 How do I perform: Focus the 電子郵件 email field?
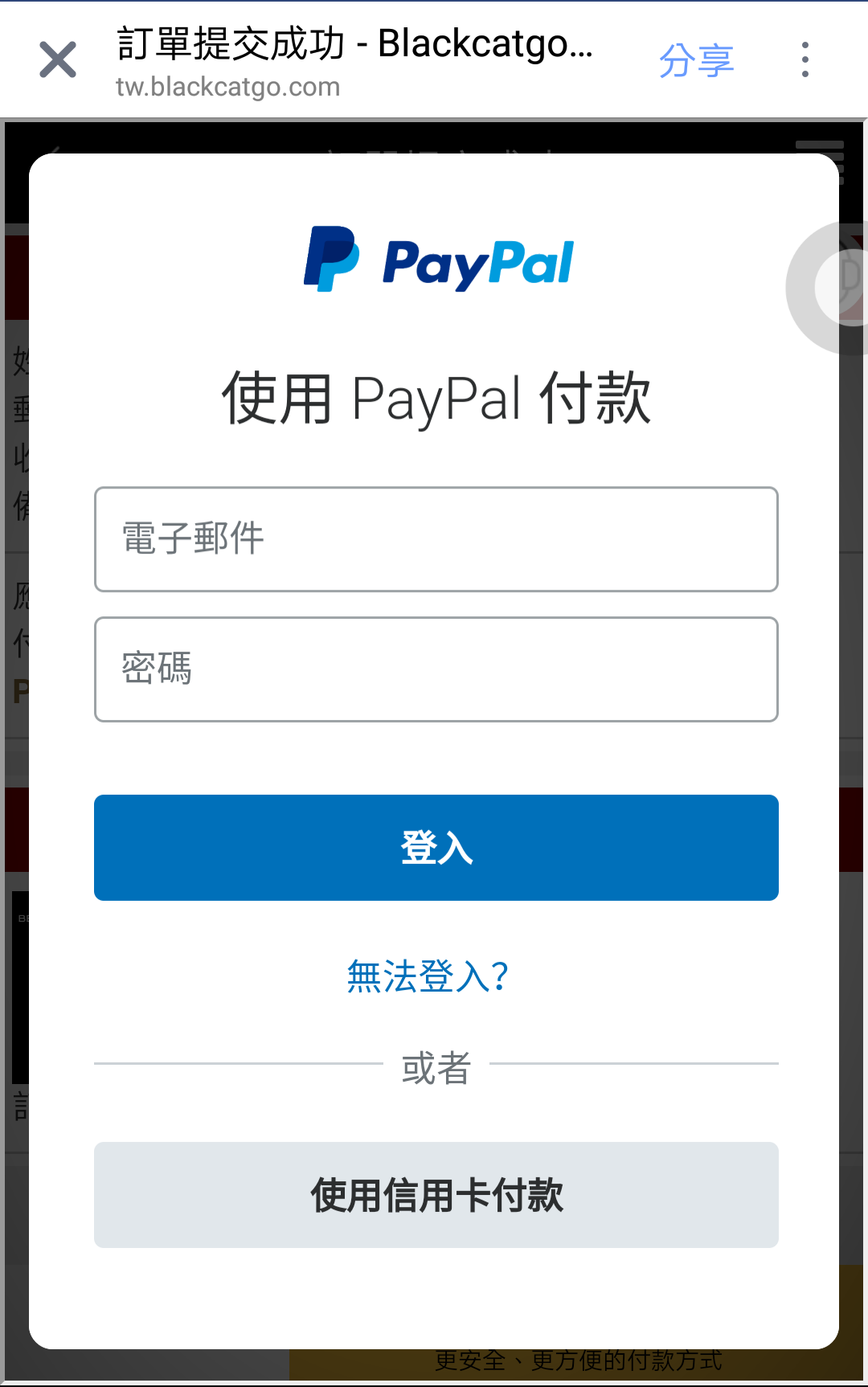pos(436,539)
